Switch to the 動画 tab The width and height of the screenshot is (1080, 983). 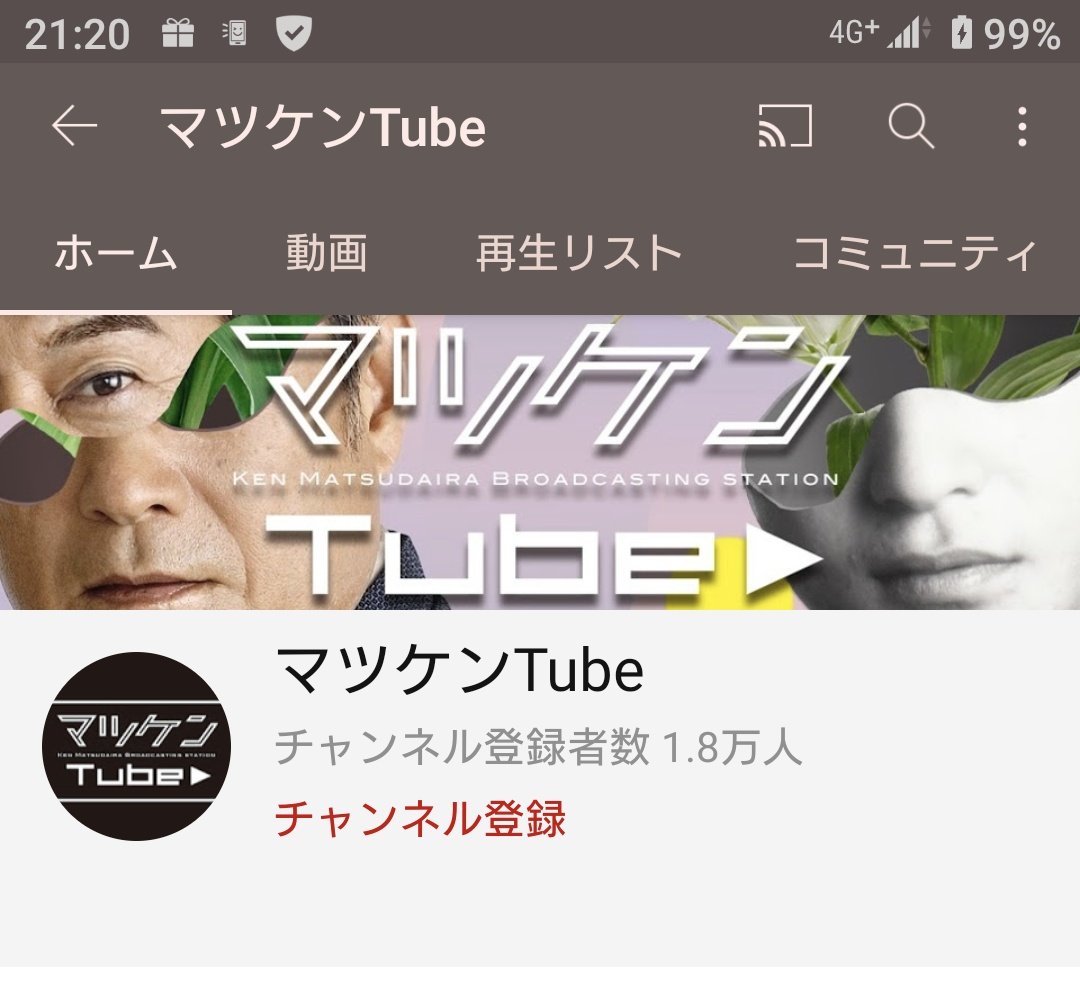pyautogui.click(x=326, y=254)
